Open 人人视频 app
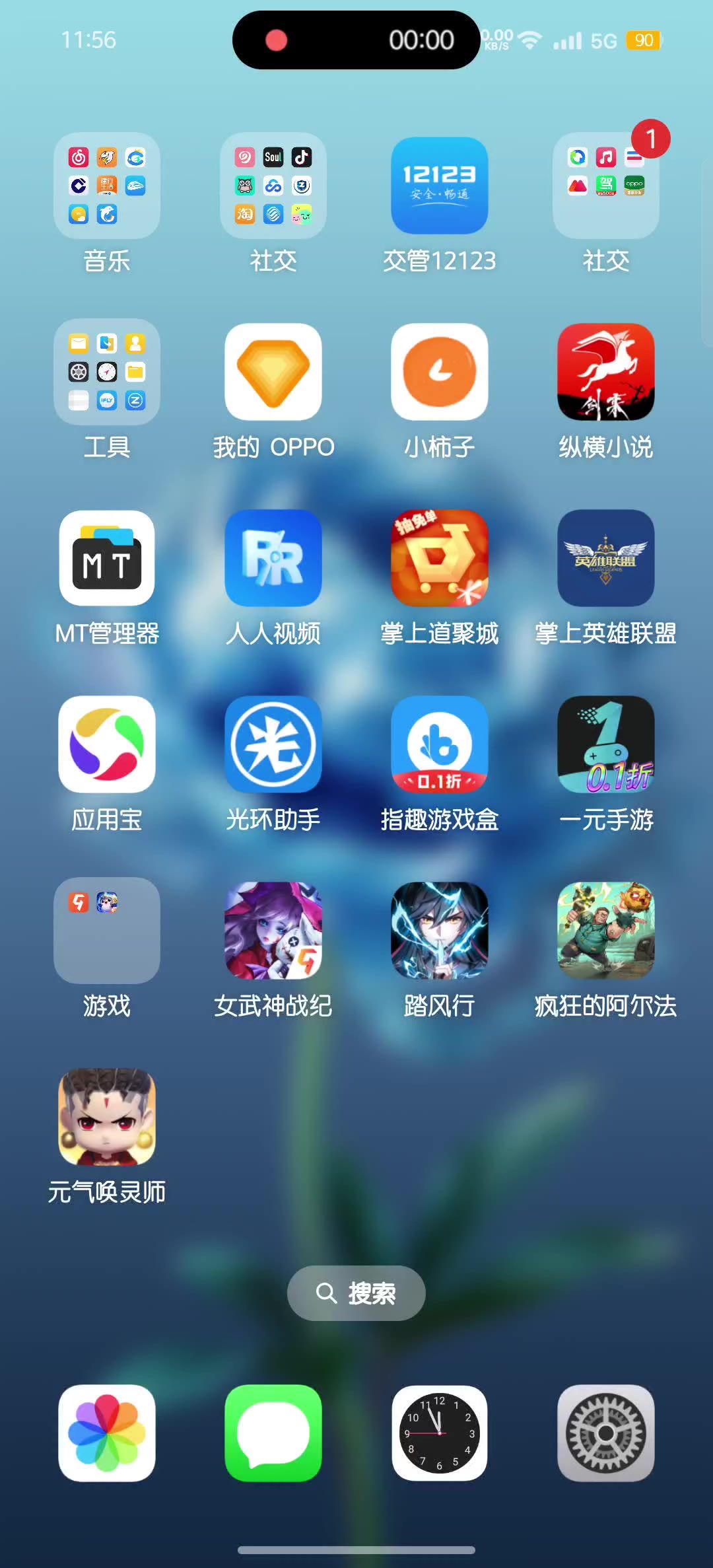This screenshot has width=713, height=1568. [x=273, y=558]
